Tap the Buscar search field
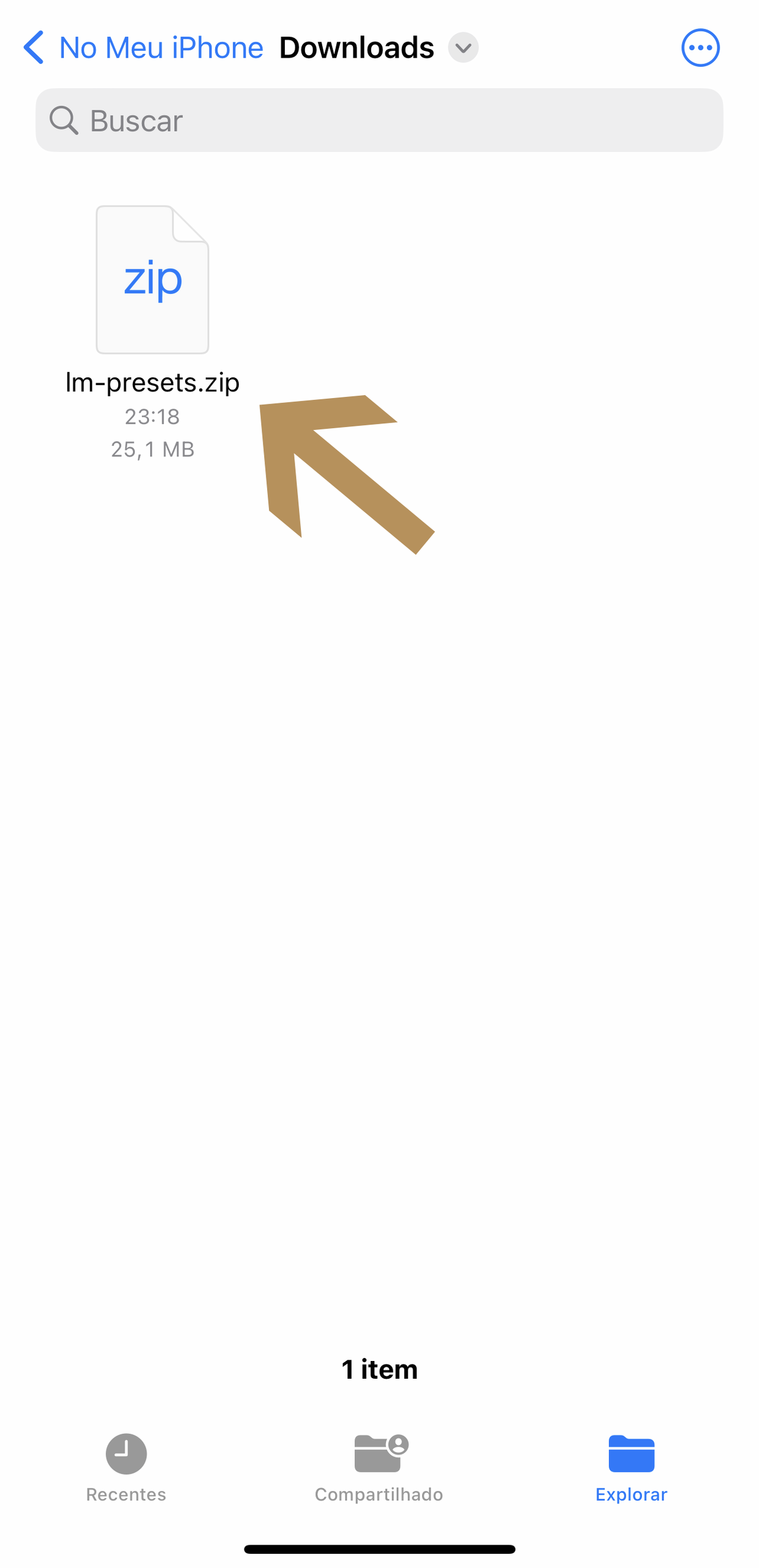 (x=379, y=120)
